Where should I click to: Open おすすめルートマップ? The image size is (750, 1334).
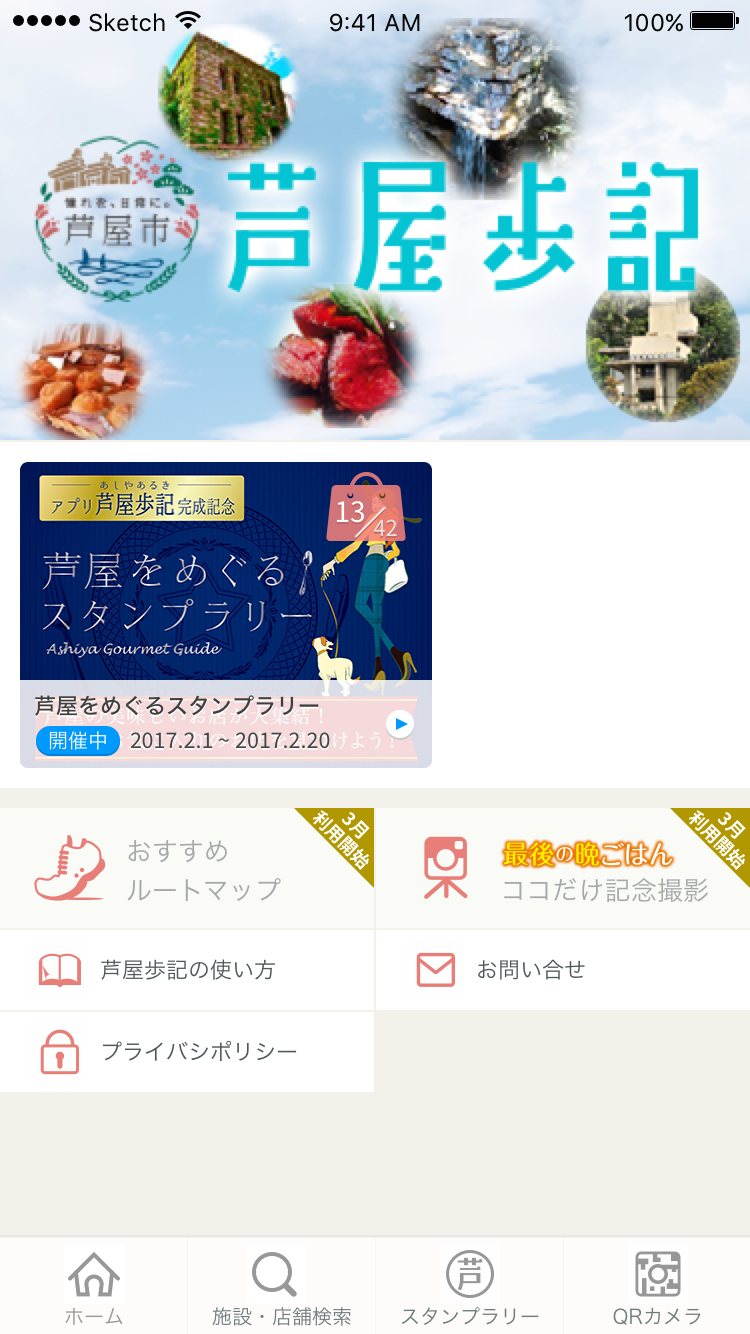click(x=187, y=869)
